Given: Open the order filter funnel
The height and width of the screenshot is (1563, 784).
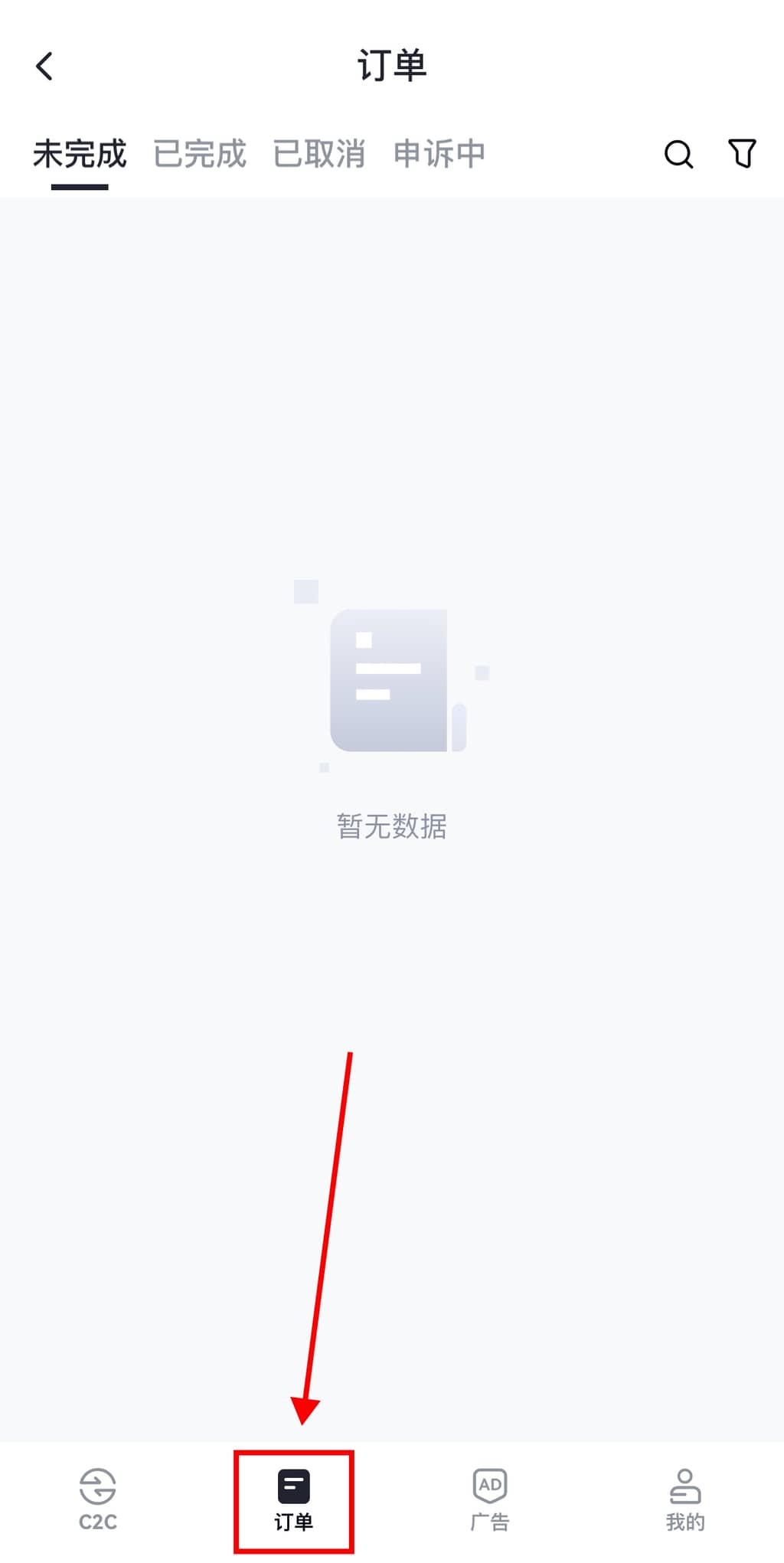Looking at the screenshot, I should coord(742,153).
